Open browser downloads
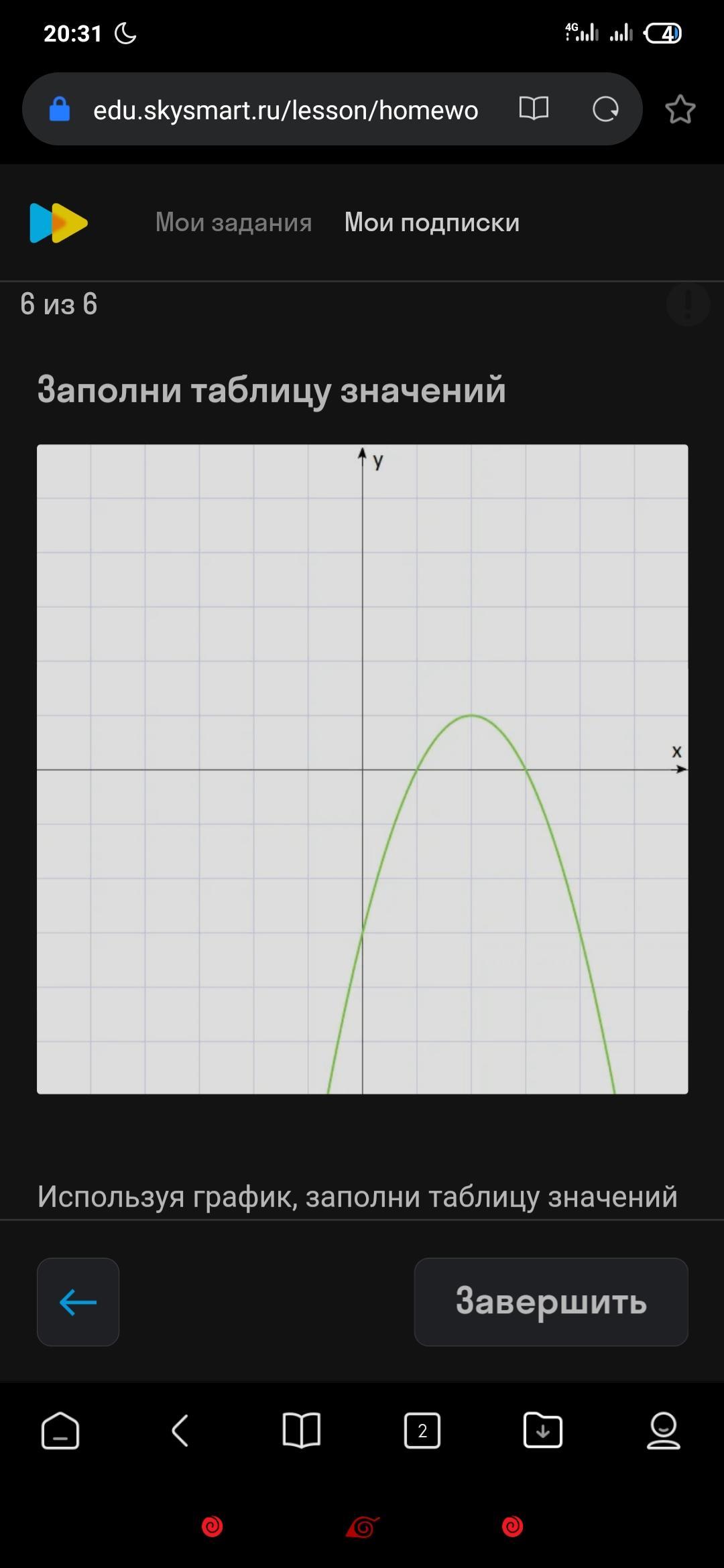This screenshot has height=1568, width=724. (543, 1431)
